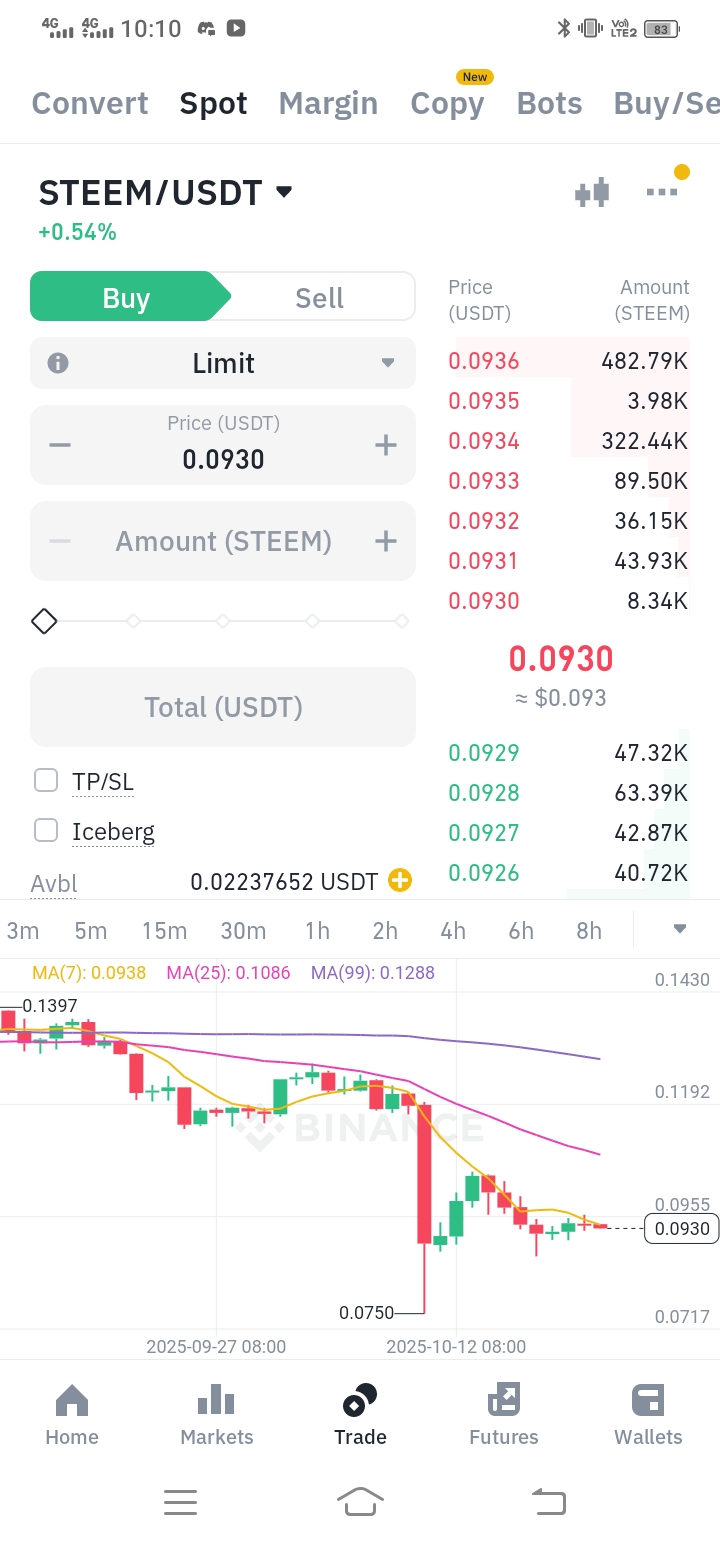Decrease the price with the minus button

(60, 445)
